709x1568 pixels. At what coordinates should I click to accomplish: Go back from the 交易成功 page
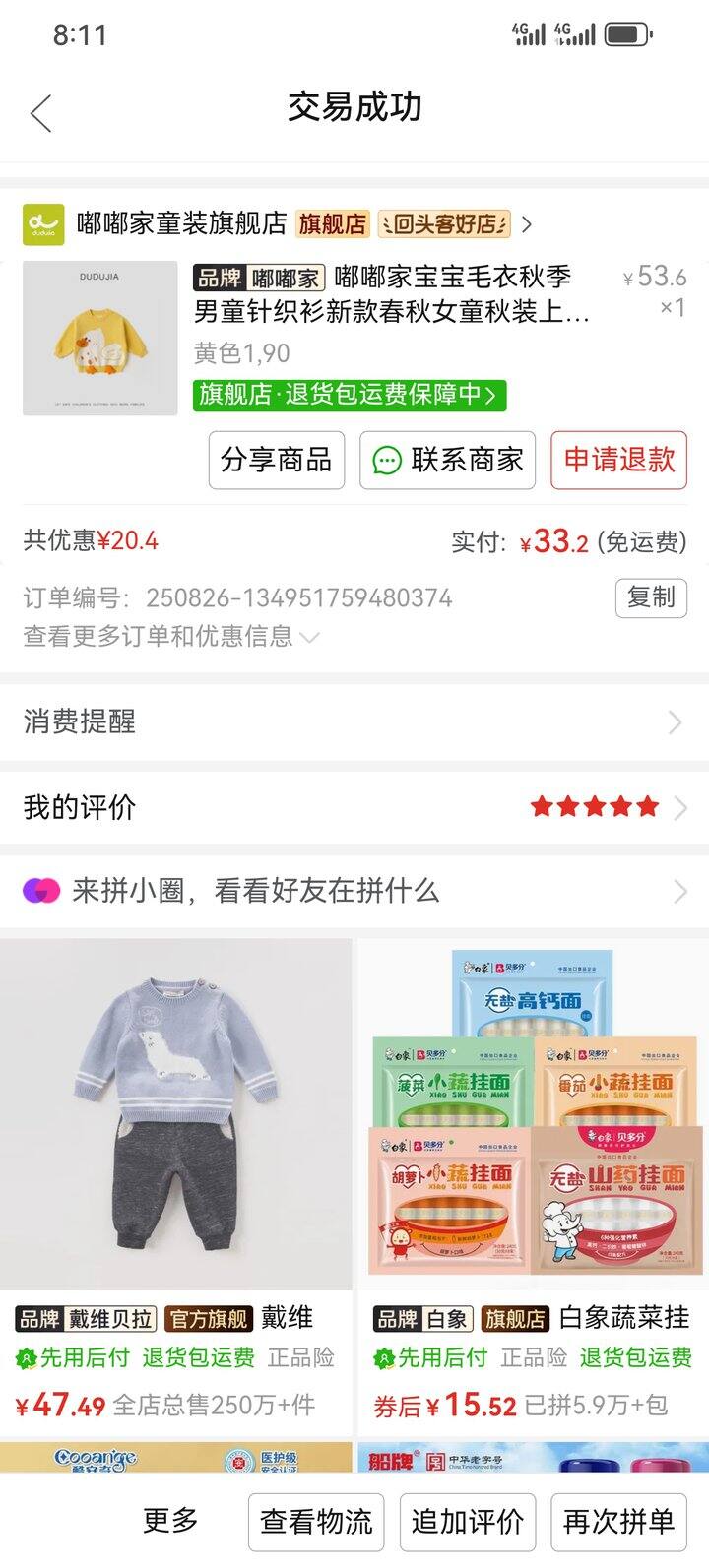[40, 113]
